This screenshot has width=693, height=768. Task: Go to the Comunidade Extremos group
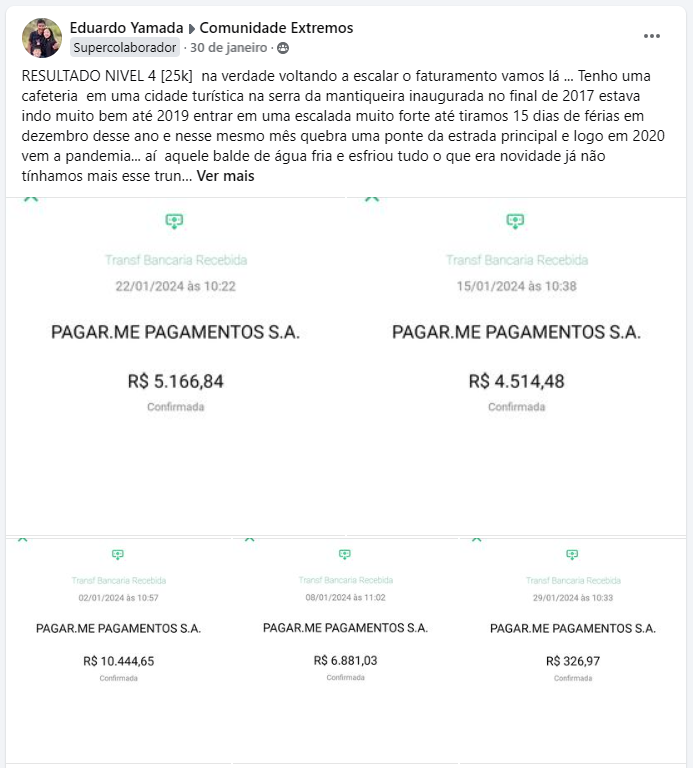click(x=276, y=28)
